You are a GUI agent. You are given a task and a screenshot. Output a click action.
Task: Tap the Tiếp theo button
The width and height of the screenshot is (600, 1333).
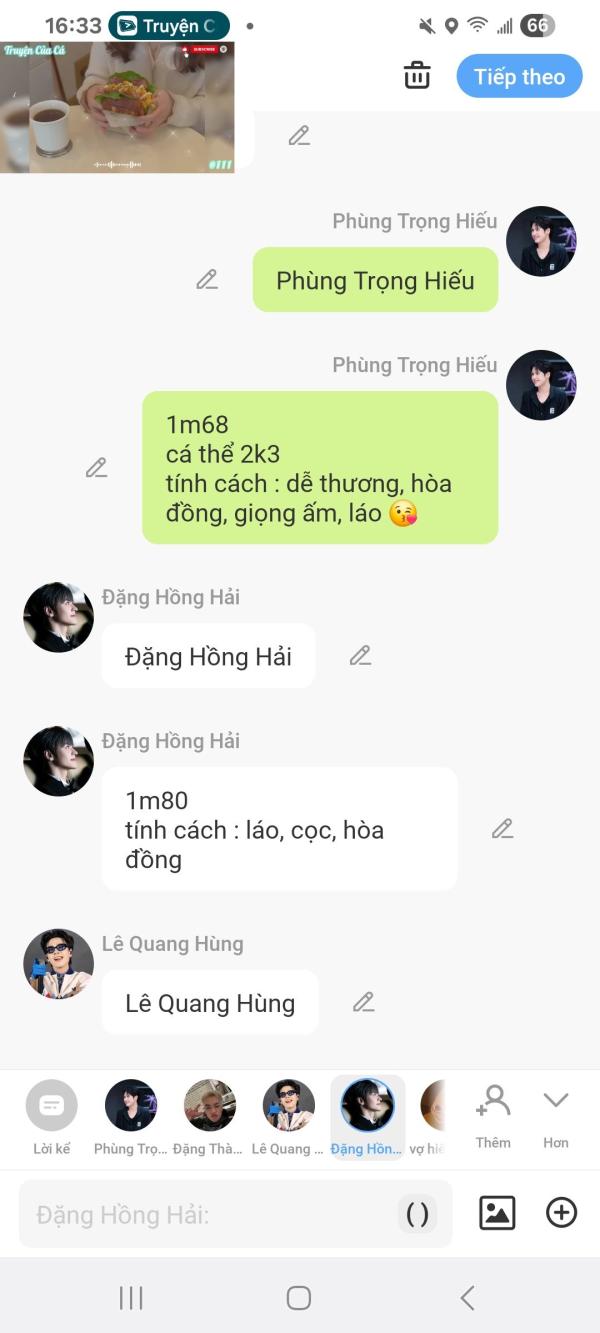coord(519,76)
